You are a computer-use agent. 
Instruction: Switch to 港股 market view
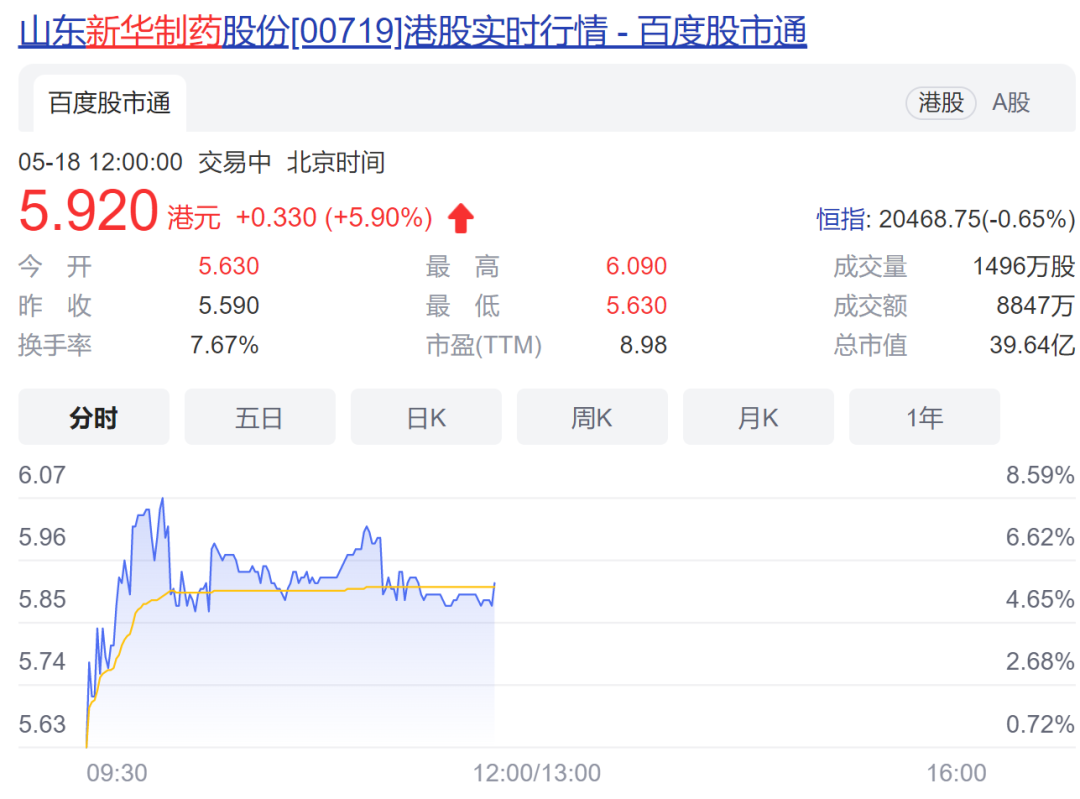[x=940, y=102]
